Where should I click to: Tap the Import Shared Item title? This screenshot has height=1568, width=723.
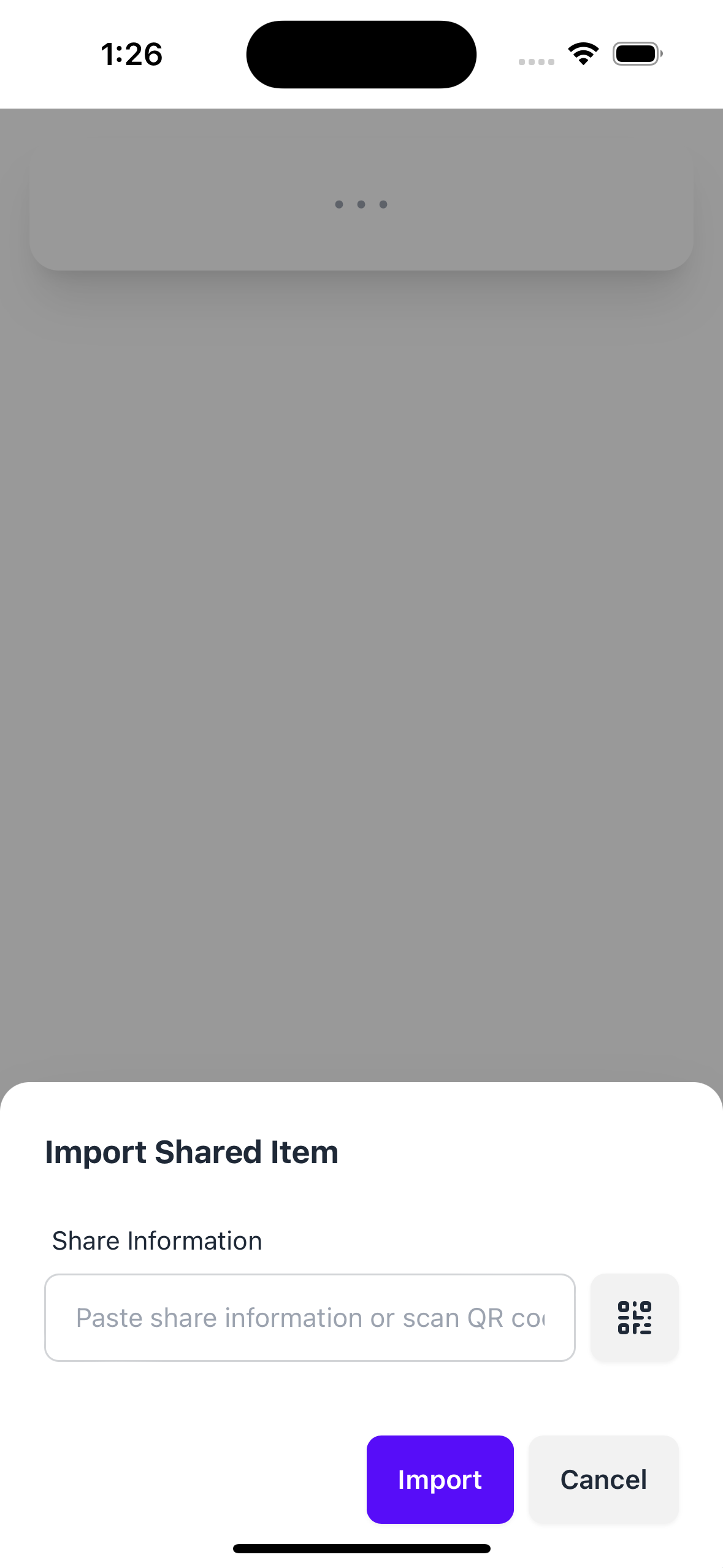point(191,1151)
